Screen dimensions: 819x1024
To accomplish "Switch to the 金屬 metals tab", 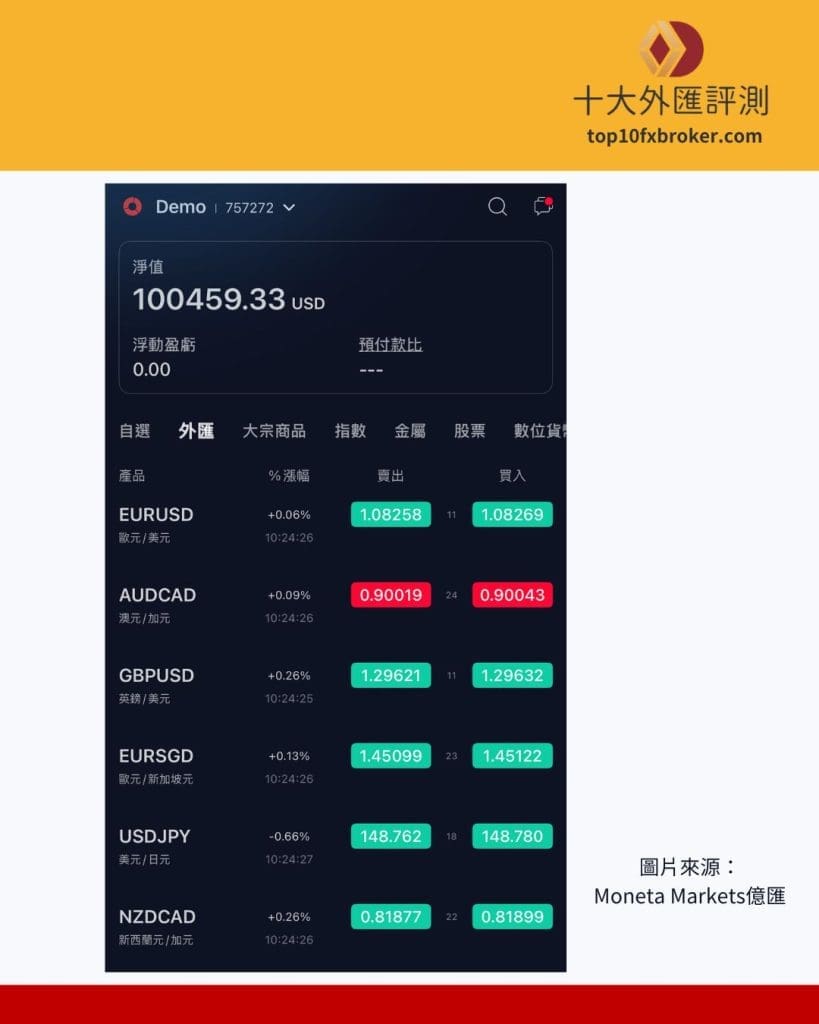I will (x=412, y=432).
